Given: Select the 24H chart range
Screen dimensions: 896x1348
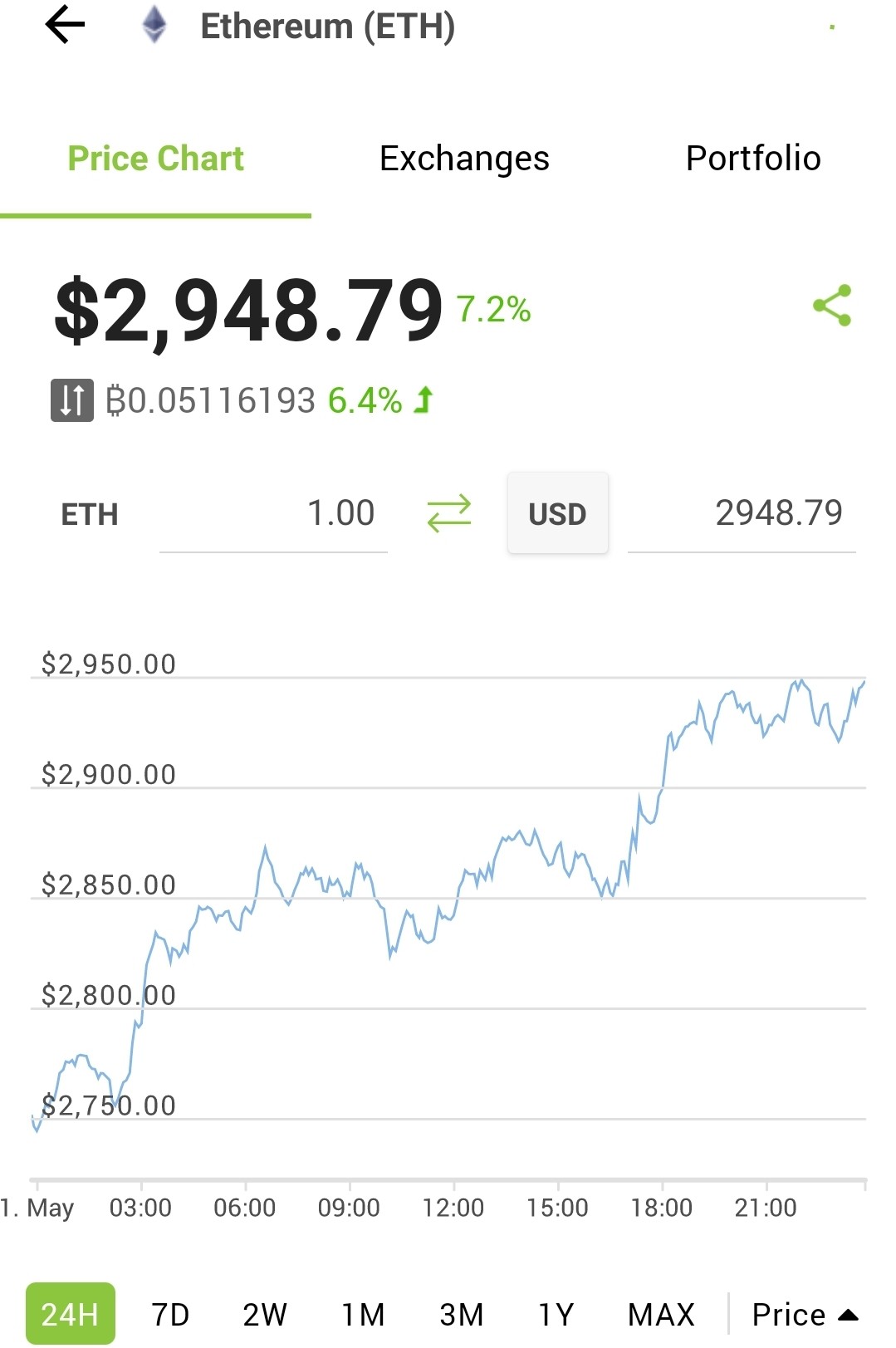Looking at the screenshot, I should tap(71, 1314).
